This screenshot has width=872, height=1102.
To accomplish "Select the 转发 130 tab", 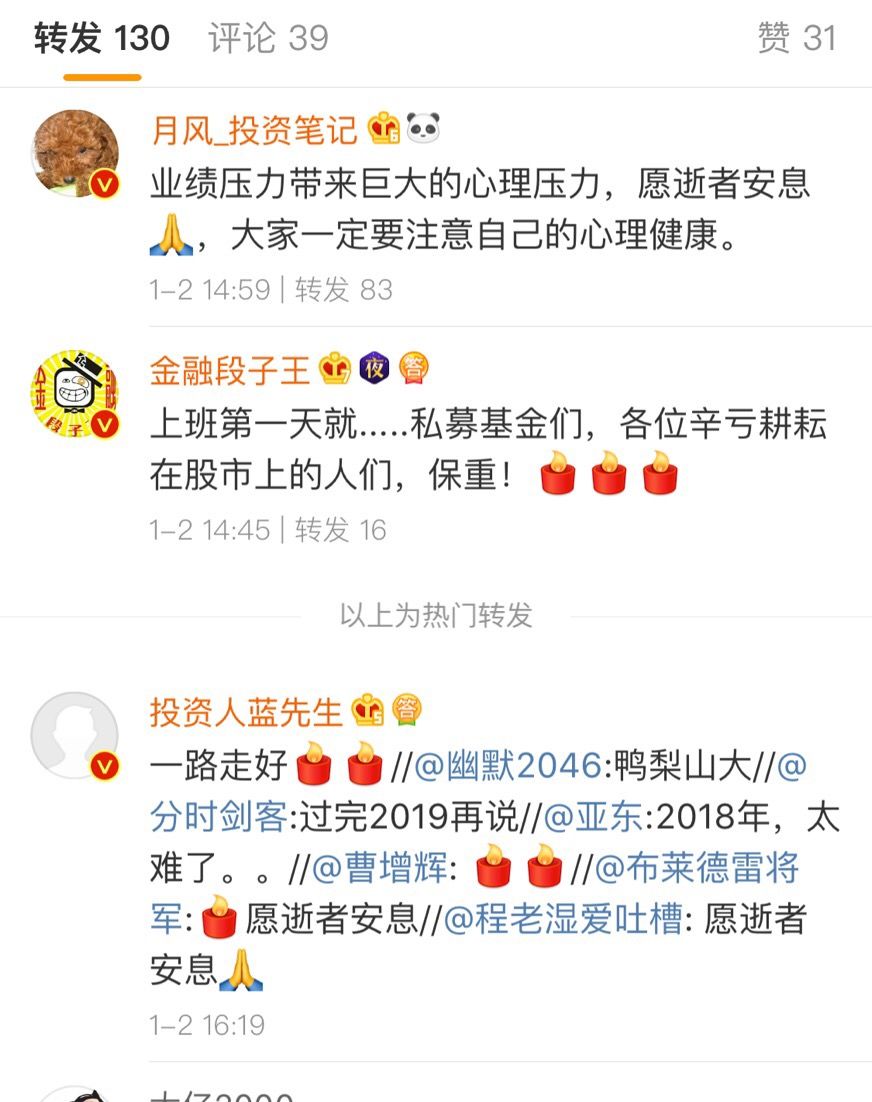I will tap(102, 38).
